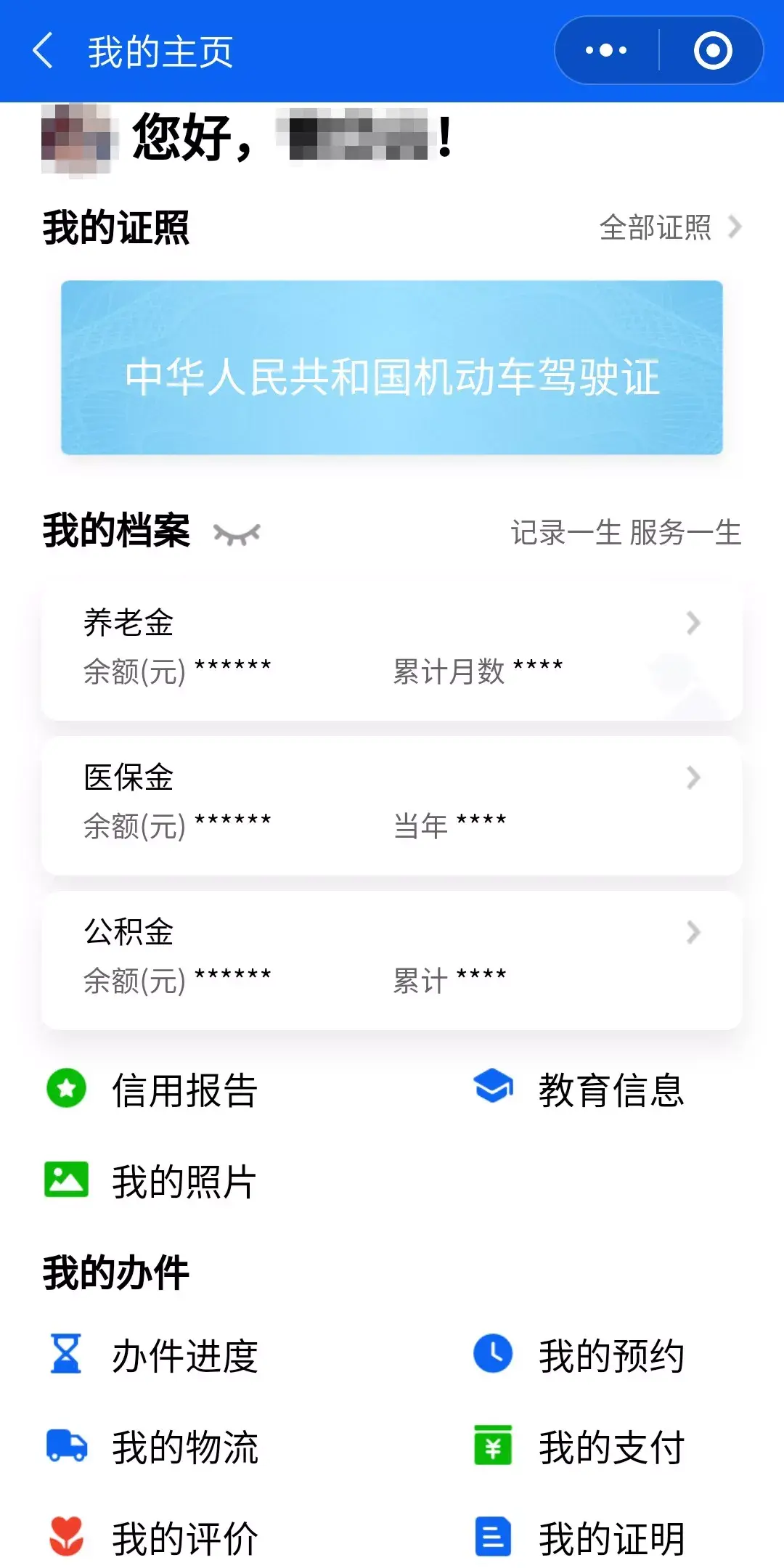Select 我的评价
This screenshot has height=1568, width=784.
coord(152,1538)
